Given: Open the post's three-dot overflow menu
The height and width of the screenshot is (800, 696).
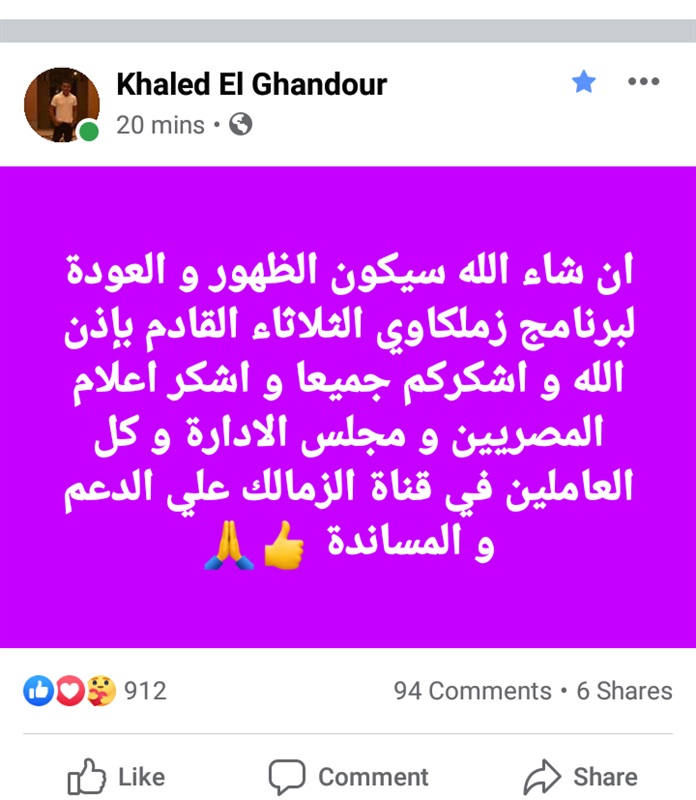Looking at the screenshot, I should tap(643, 82).
